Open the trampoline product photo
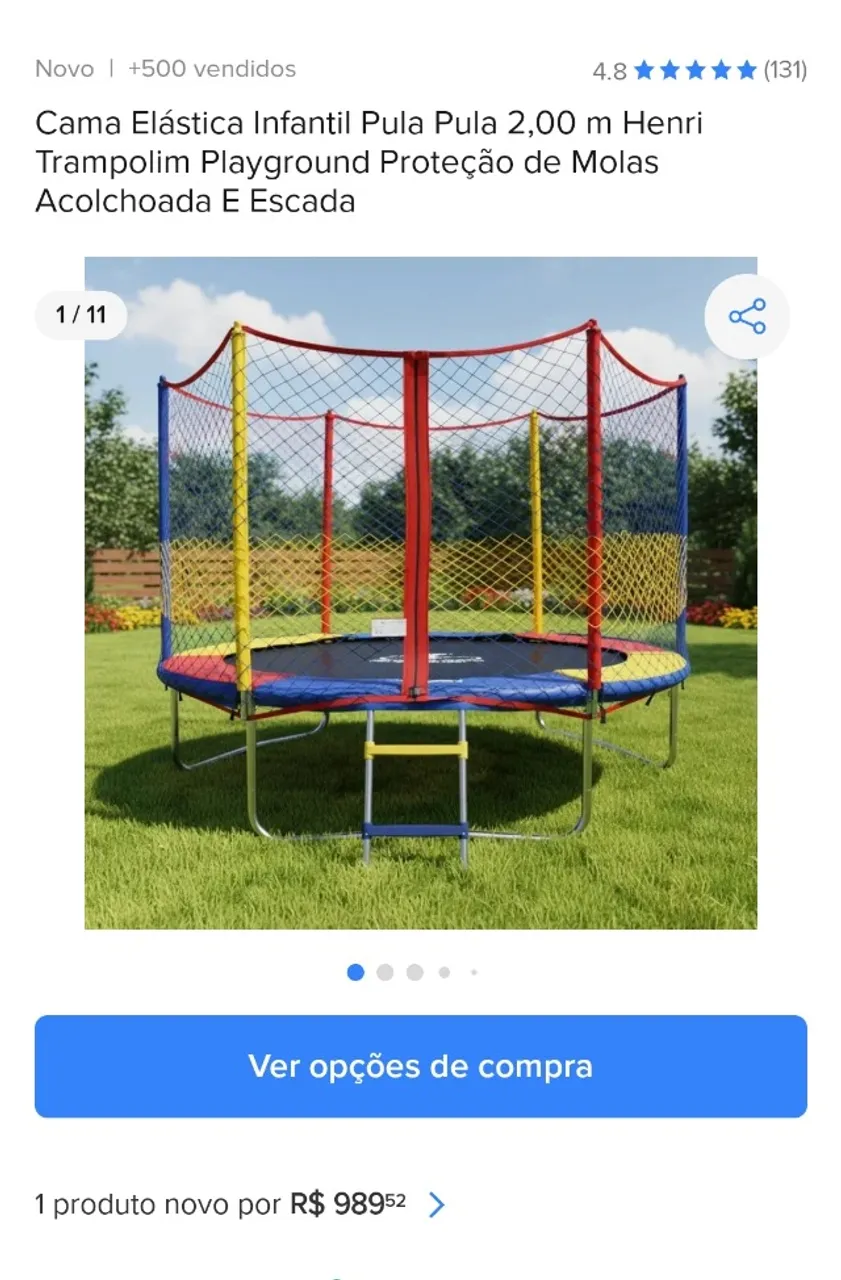The width and height of the screenshot is (841, 1280). (x=420, y=592)
